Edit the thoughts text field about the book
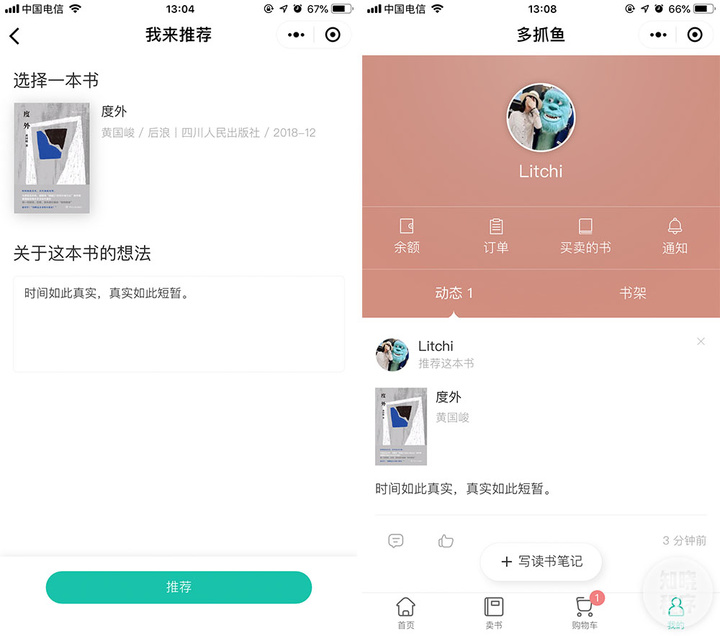The image size is (720, 636). point(179,324)
